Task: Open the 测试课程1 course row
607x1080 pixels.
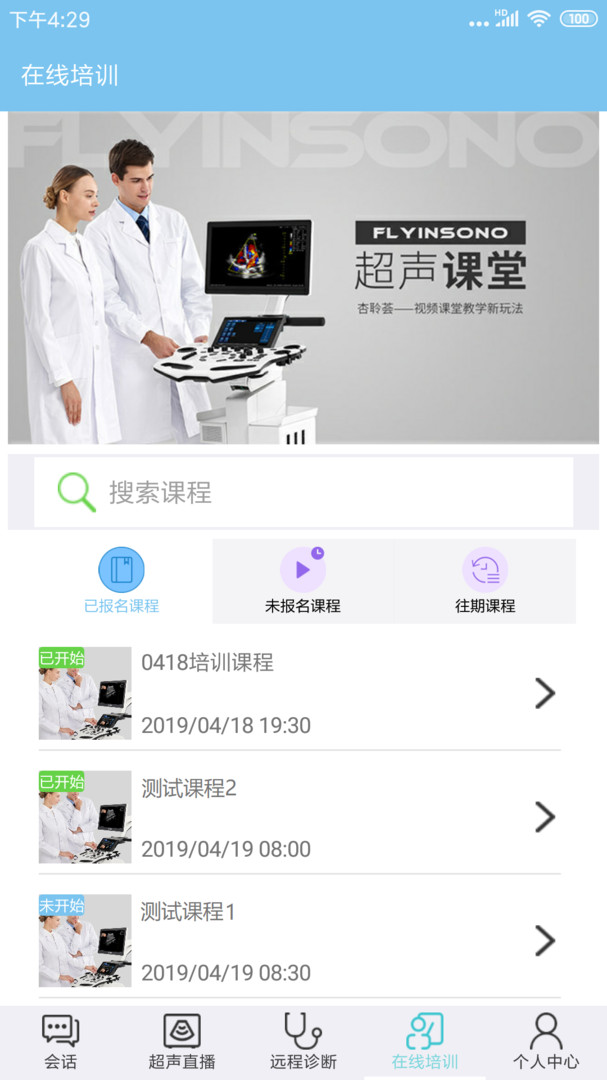Action: pyautogui.click(x=300, y=941)
